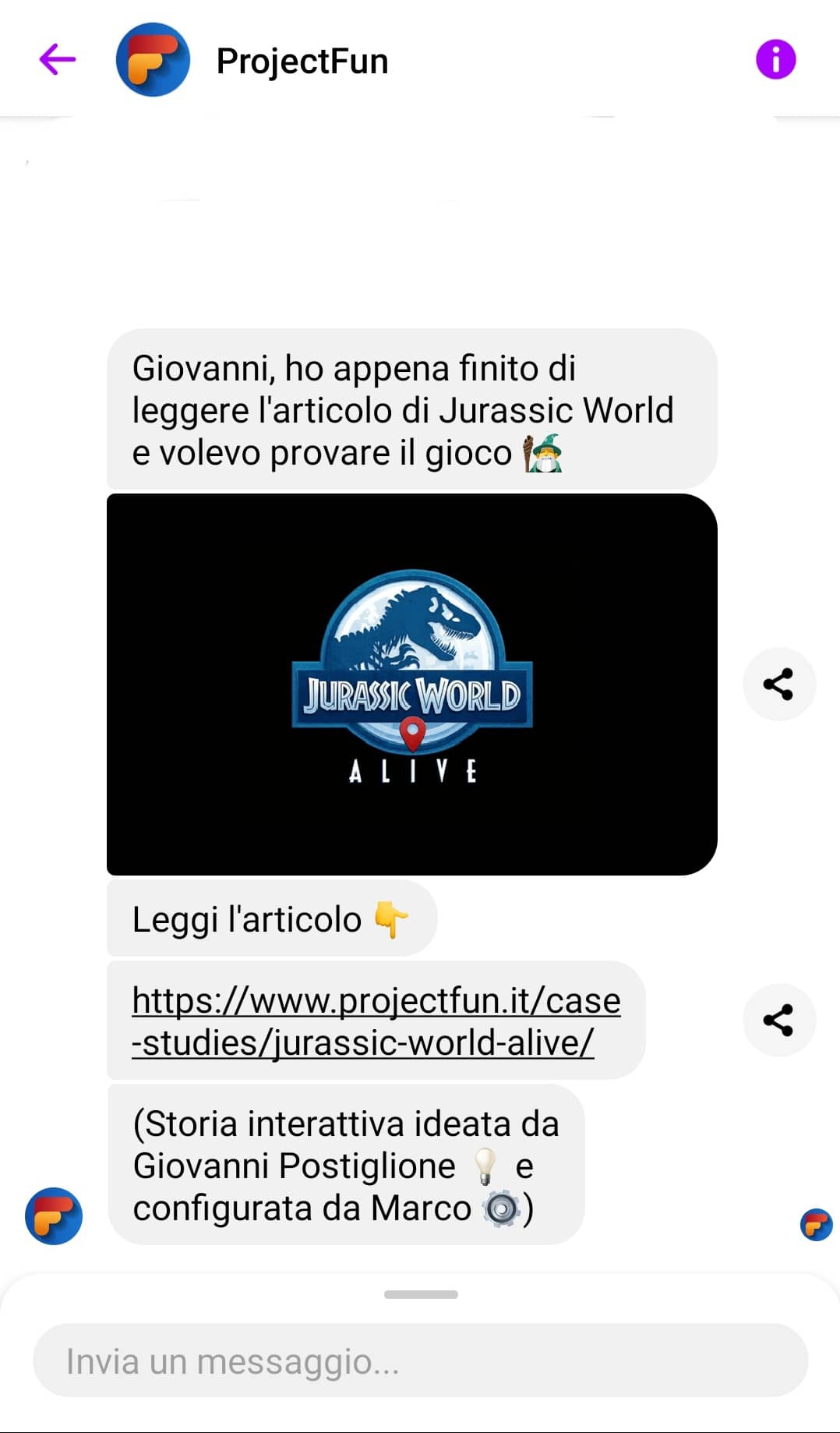840x1433 pixels.
Task: Focus the Invia un messaggio field
Action: [x=420, y=1360]
